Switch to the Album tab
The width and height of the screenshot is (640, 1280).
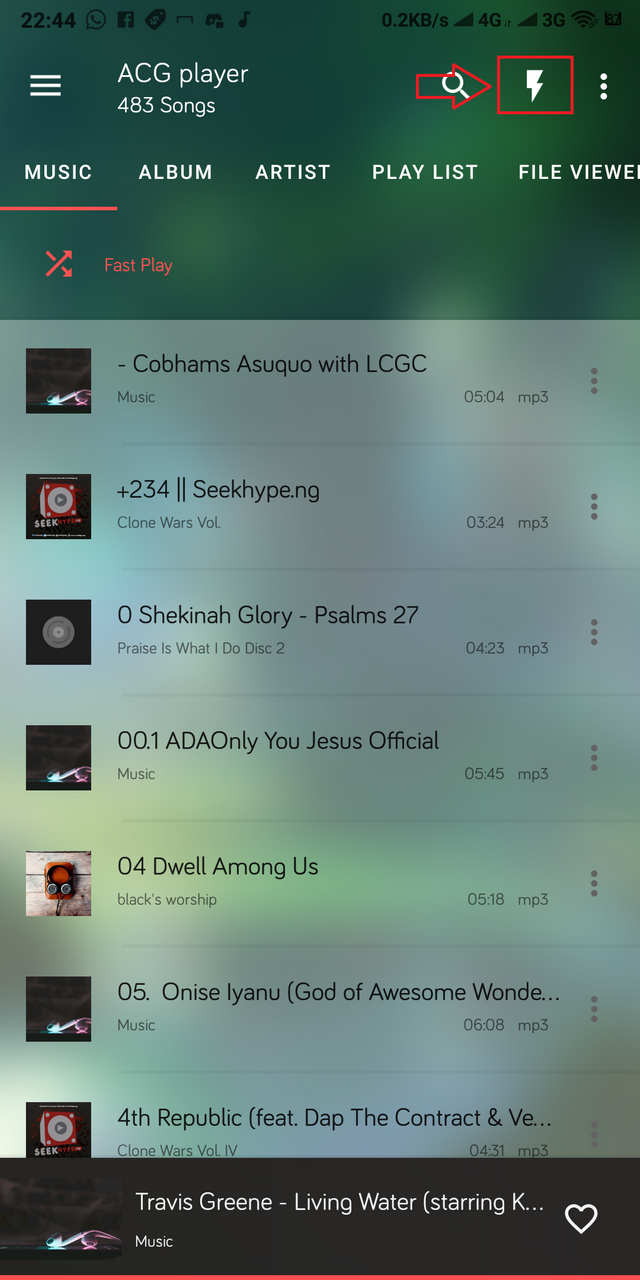(175, 172)
